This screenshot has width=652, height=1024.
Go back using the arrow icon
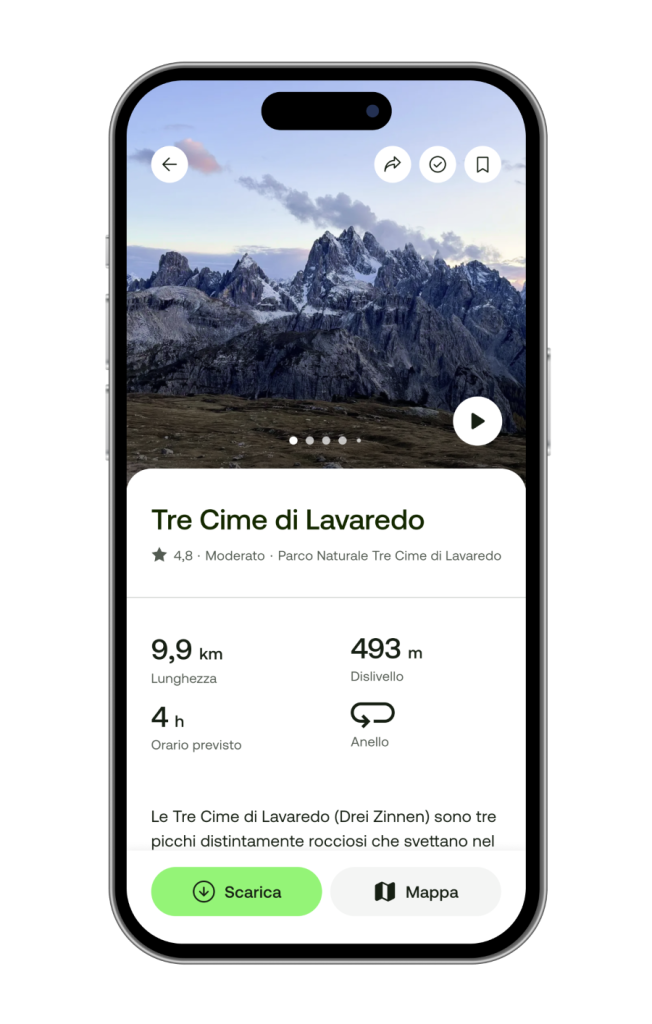[x=169, y=165]
